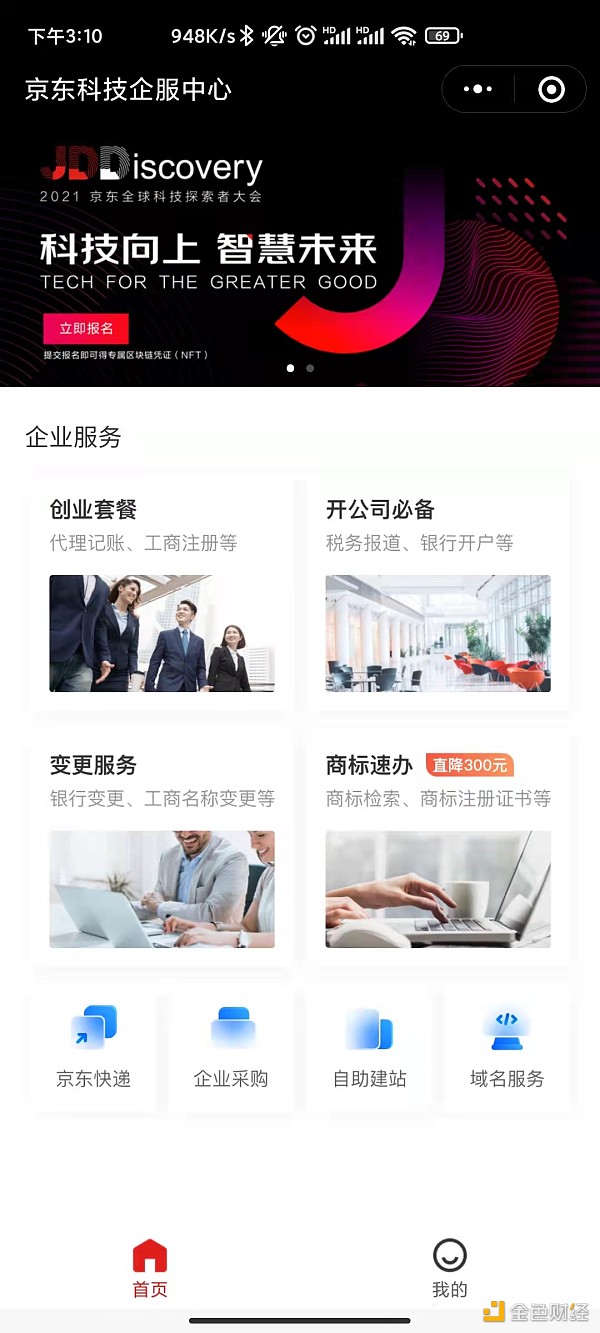
Task: Go to 企业采购 enterprise purchasing
Action: 231,1048
